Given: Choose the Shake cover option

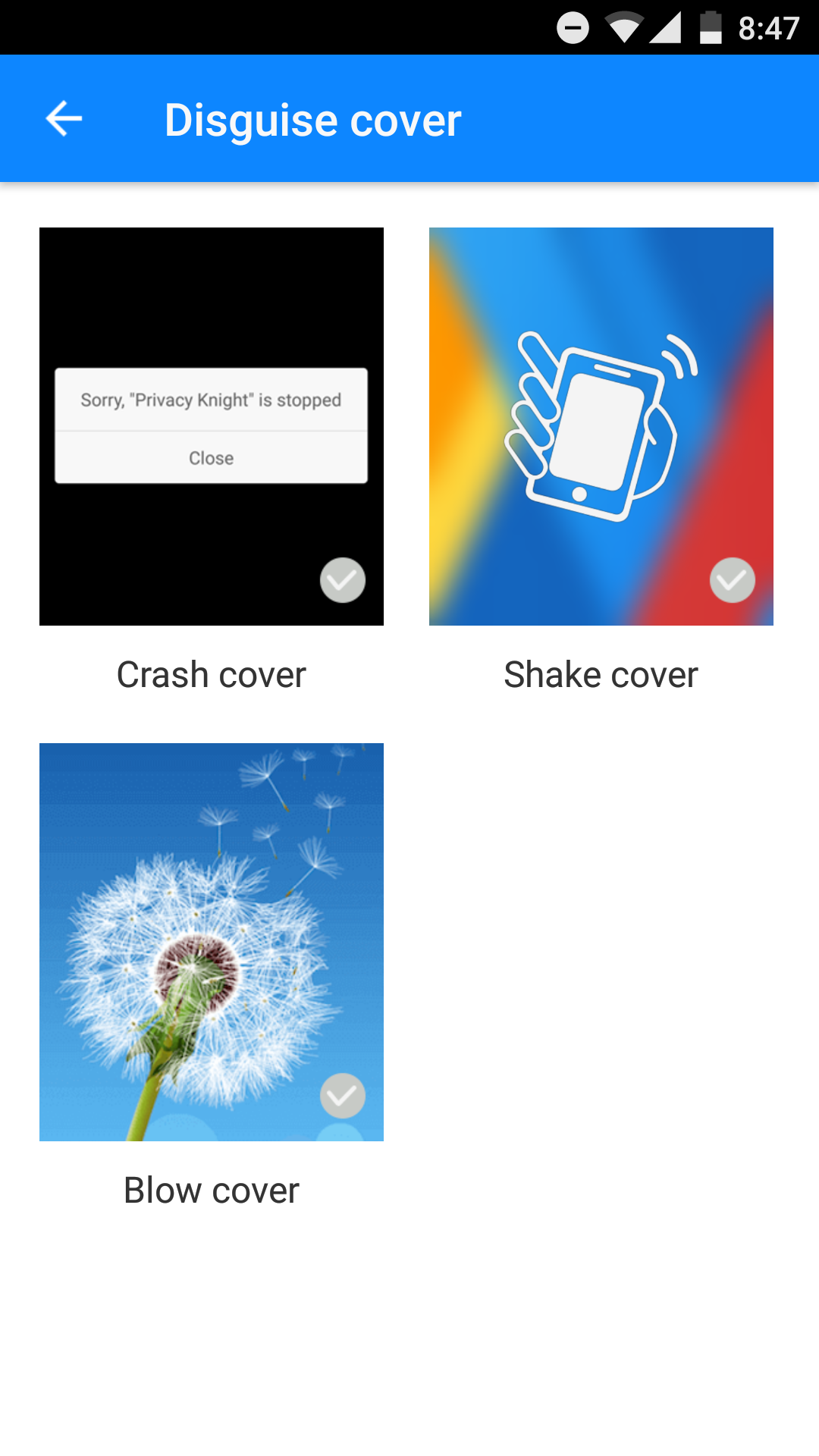Looking at the screenshot, I should 601,426.
